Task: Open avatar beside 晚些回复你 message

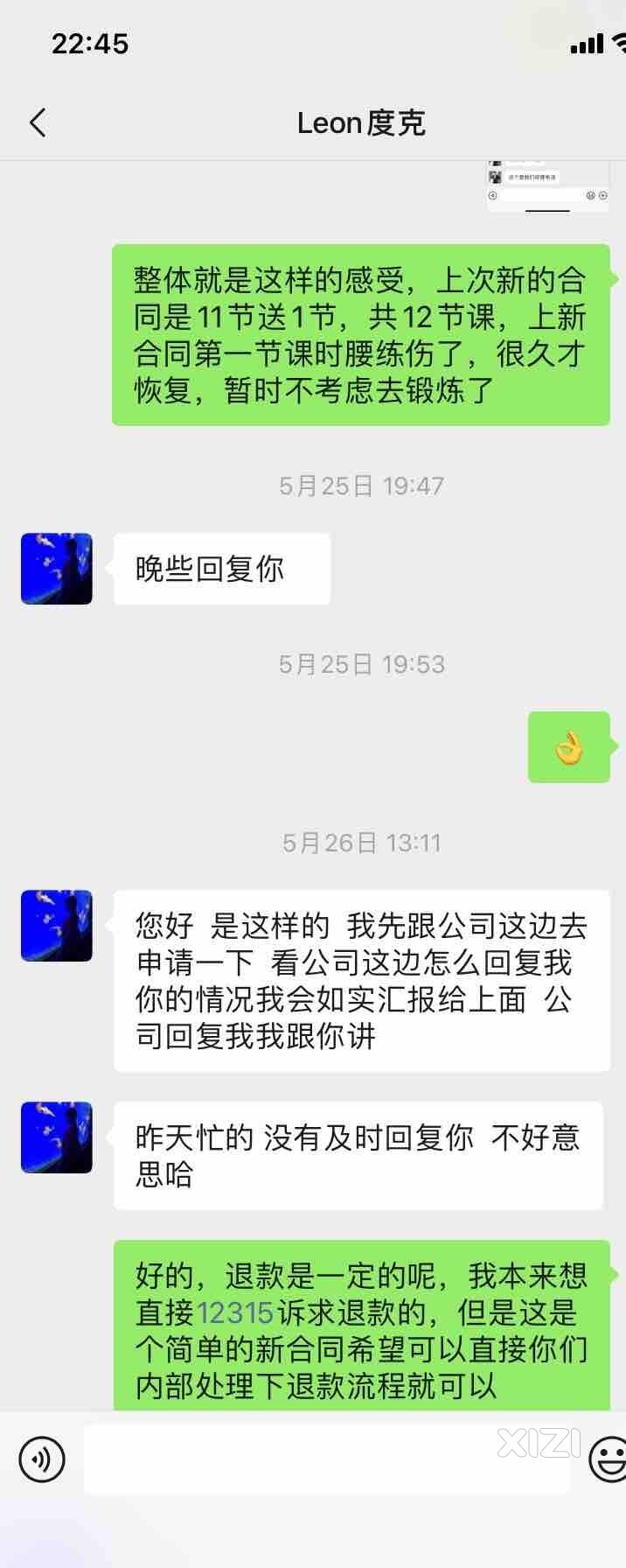Action: tap(57, 569)
